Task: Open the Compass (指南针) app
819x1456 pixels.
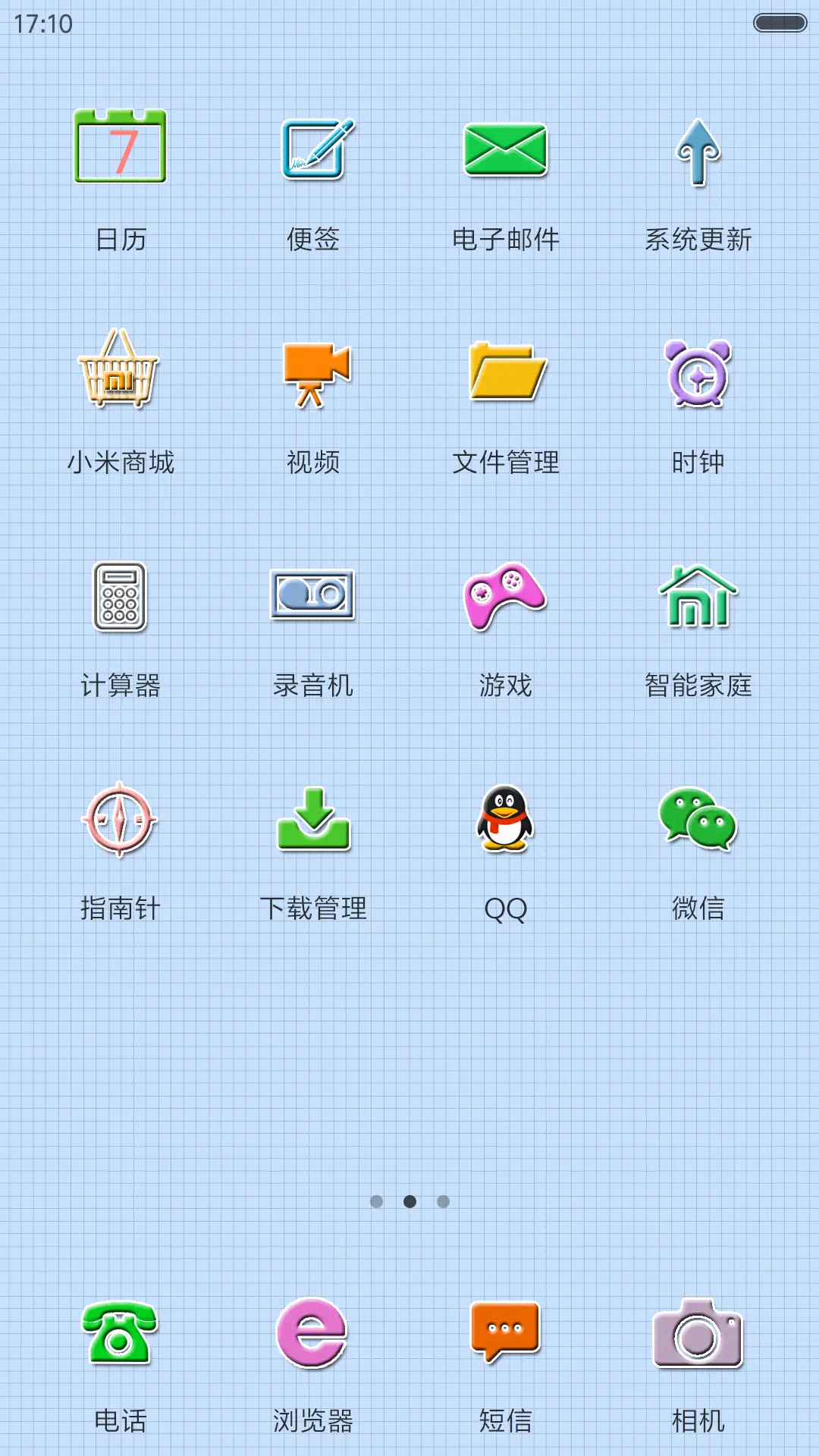Action: 121,821
